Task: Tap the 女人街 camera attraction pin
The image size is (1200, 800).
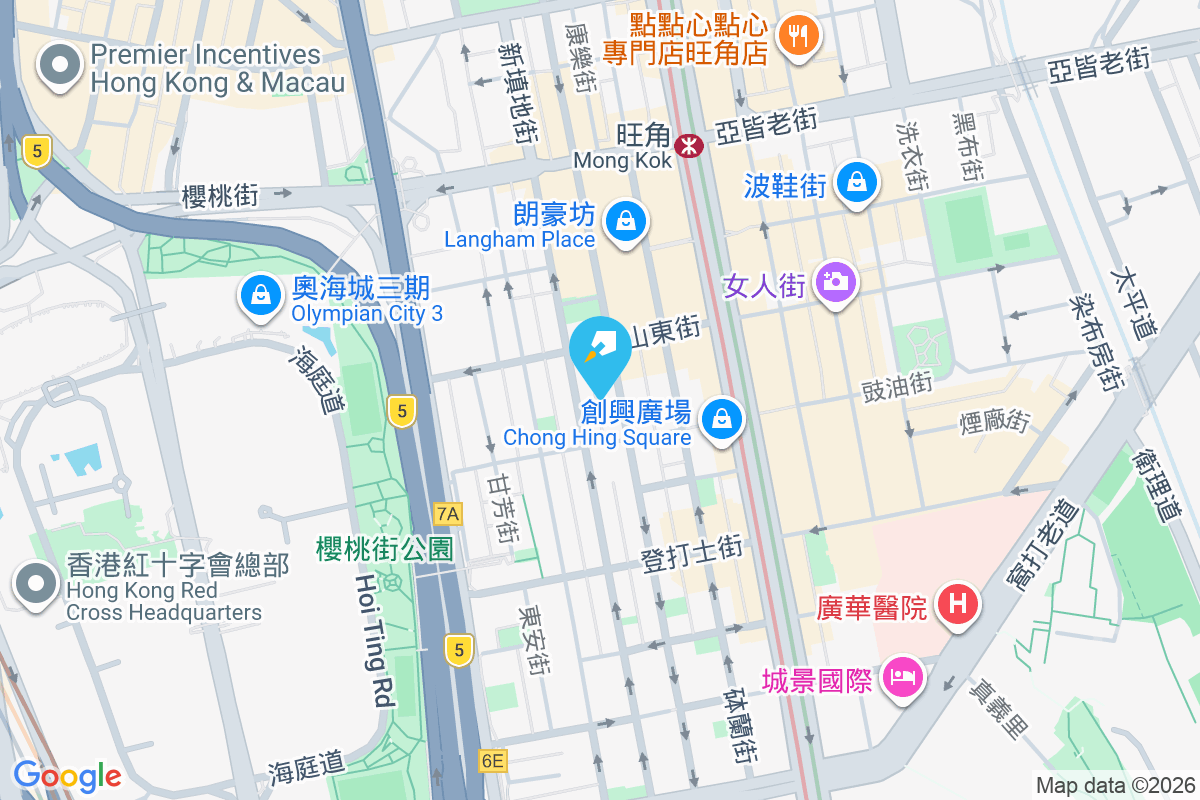Action: click(x=835, y=283)
